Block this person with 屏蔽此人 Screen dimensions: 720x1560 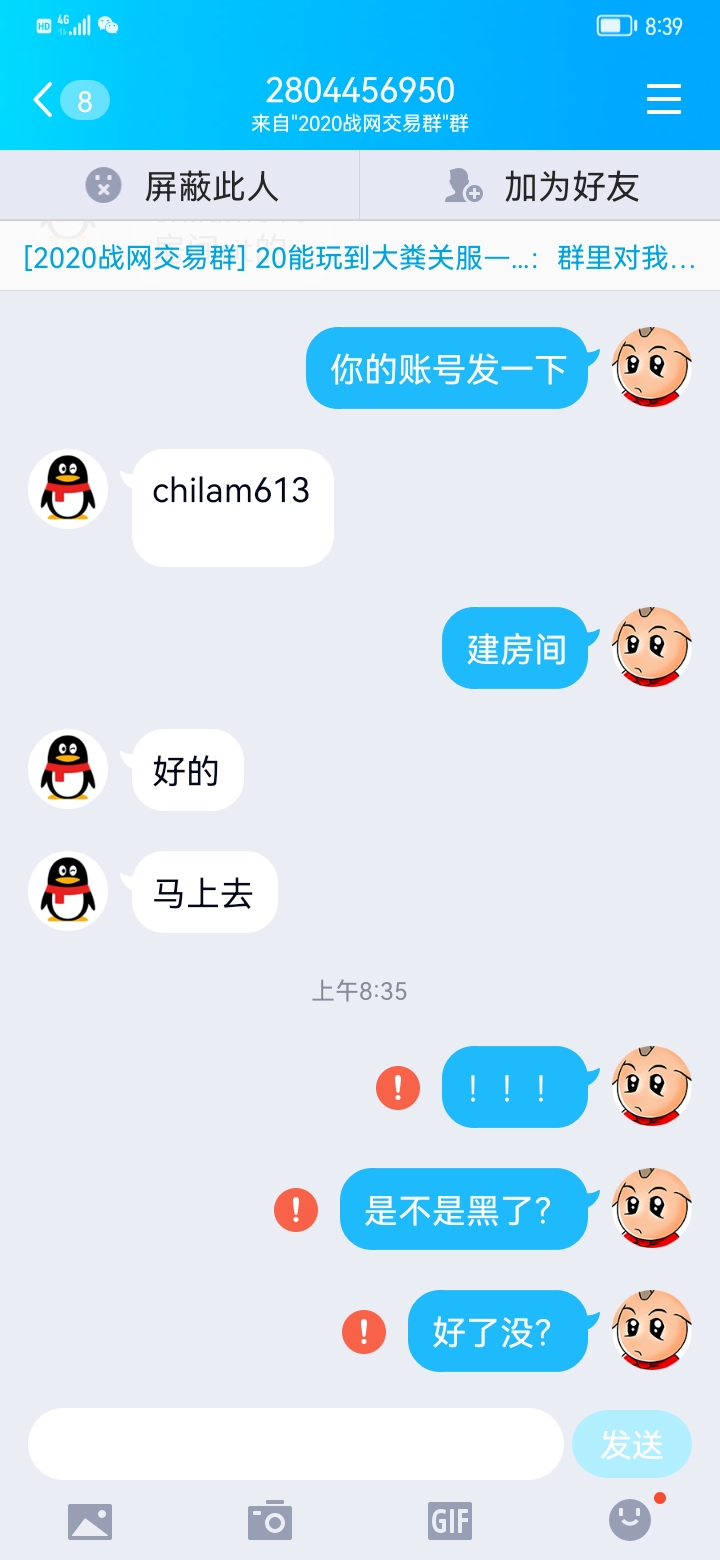180,186
